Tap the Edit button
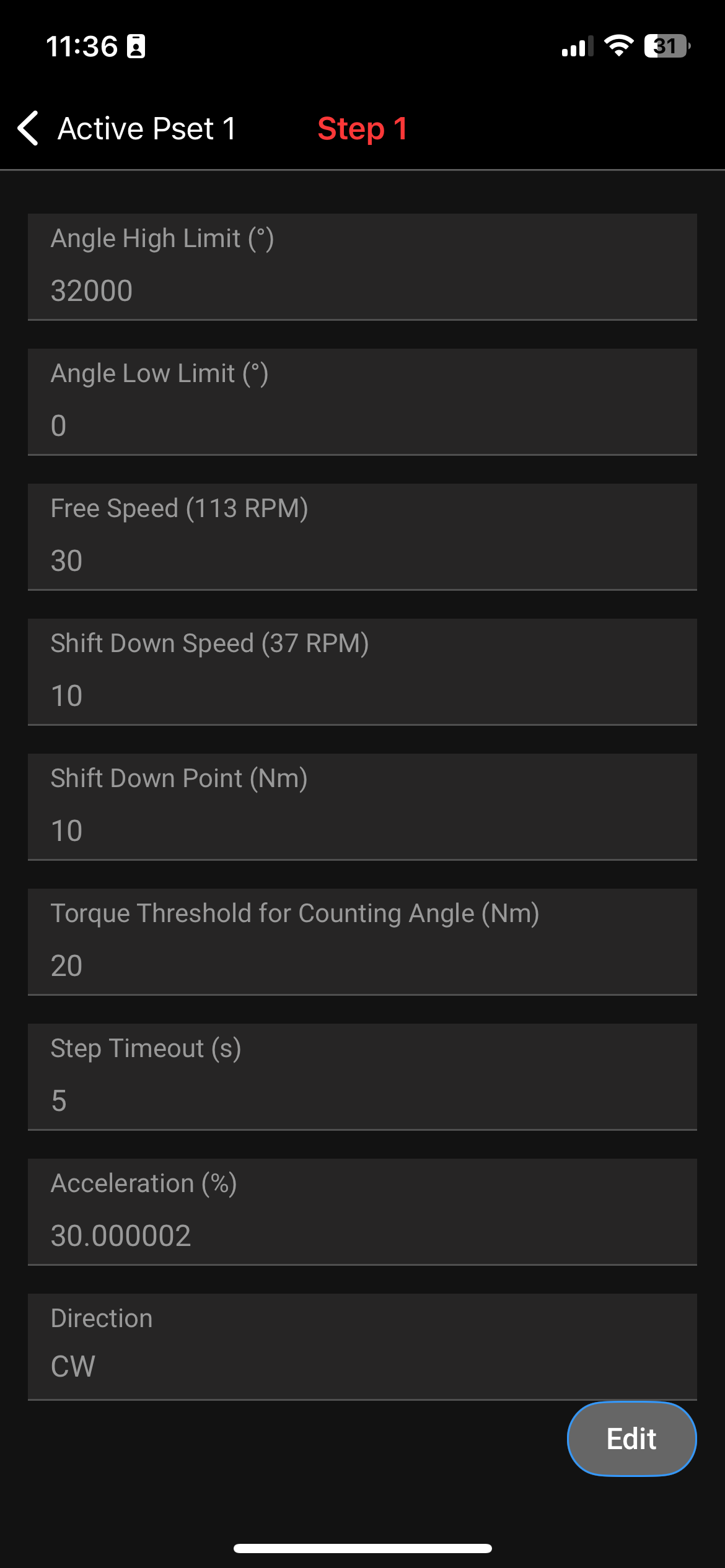Screen dimensions: 725x1568 [631, 1439]
